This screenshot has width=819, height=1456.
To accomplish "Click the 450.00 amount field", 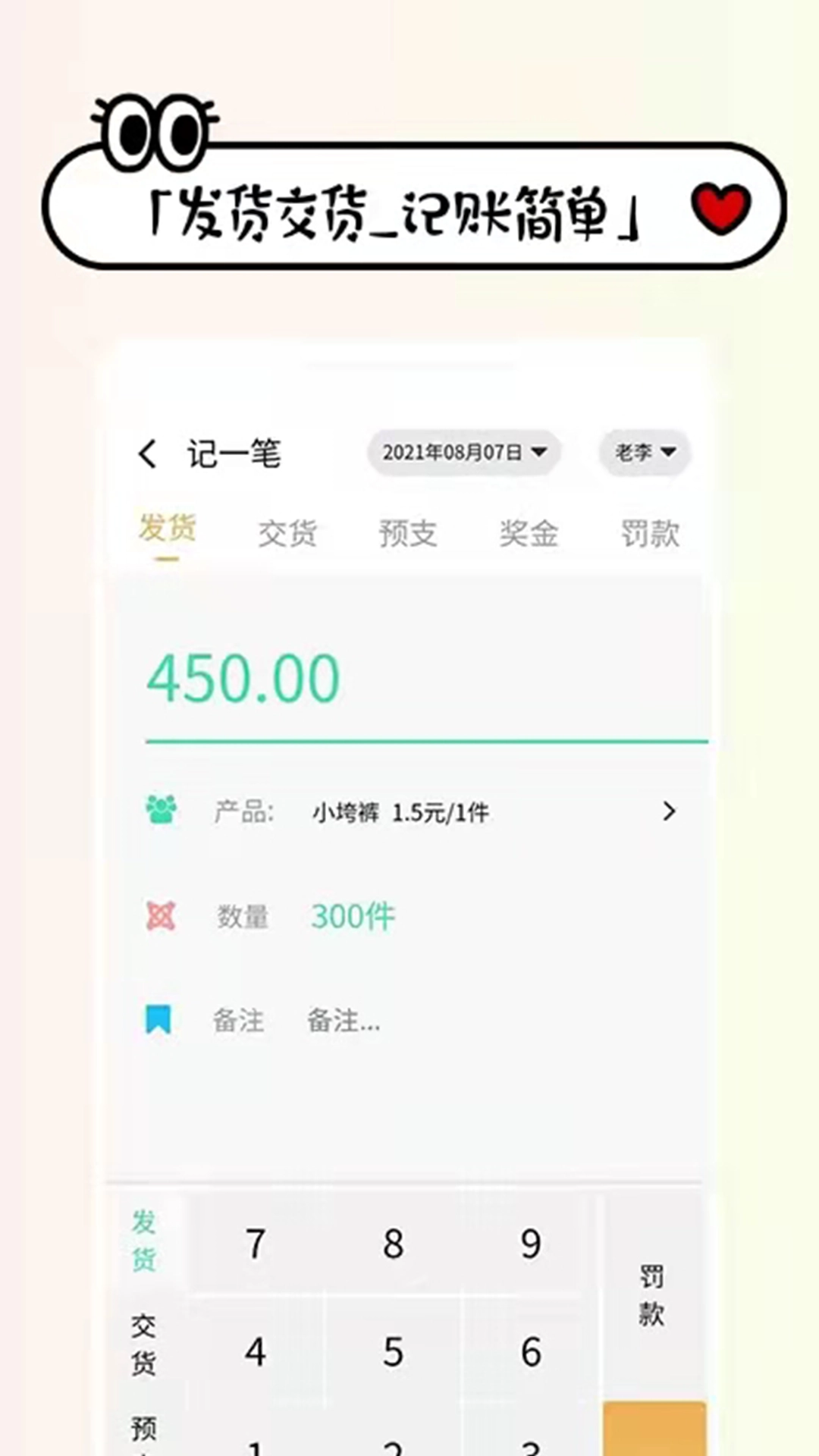I will click(x=244, y=677).
